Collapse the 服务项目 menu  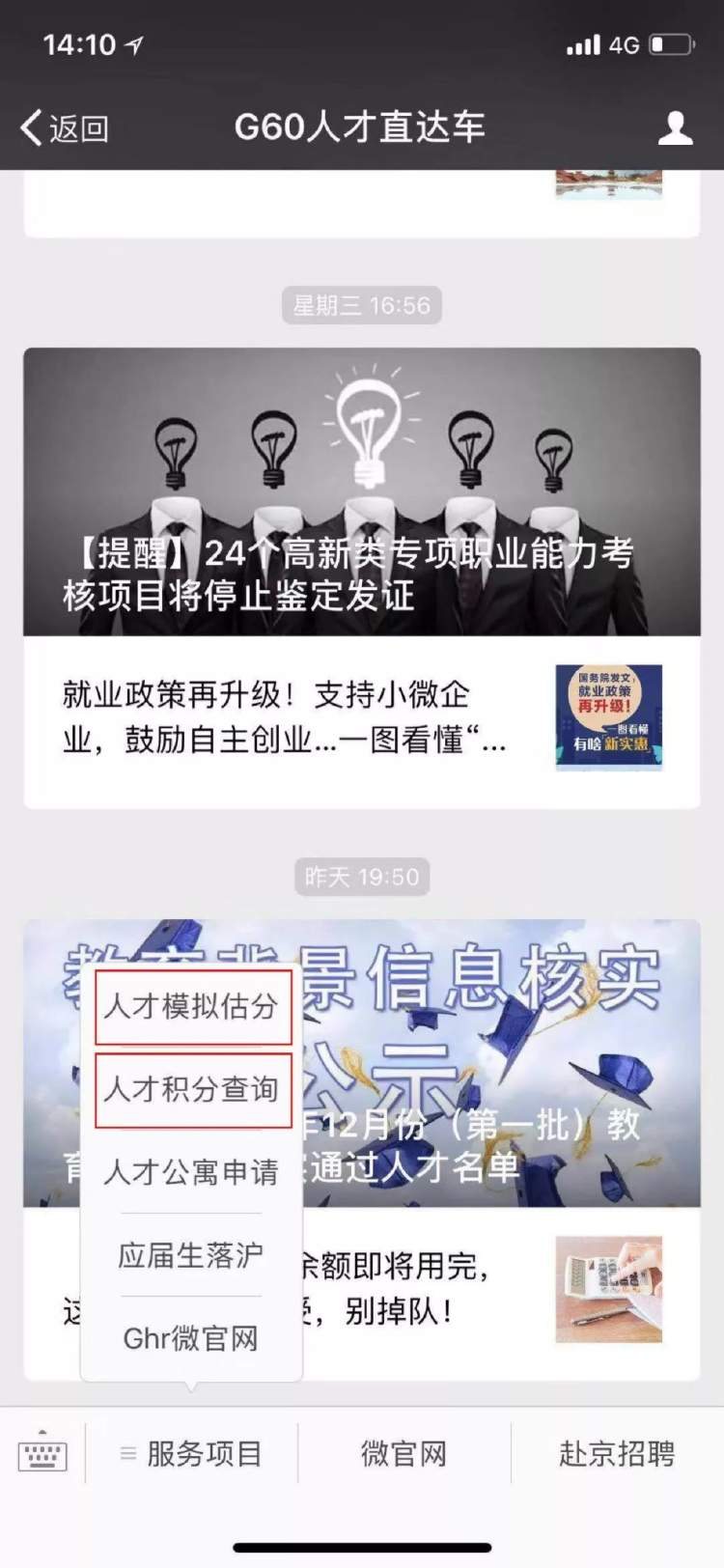click(192, 1453)
